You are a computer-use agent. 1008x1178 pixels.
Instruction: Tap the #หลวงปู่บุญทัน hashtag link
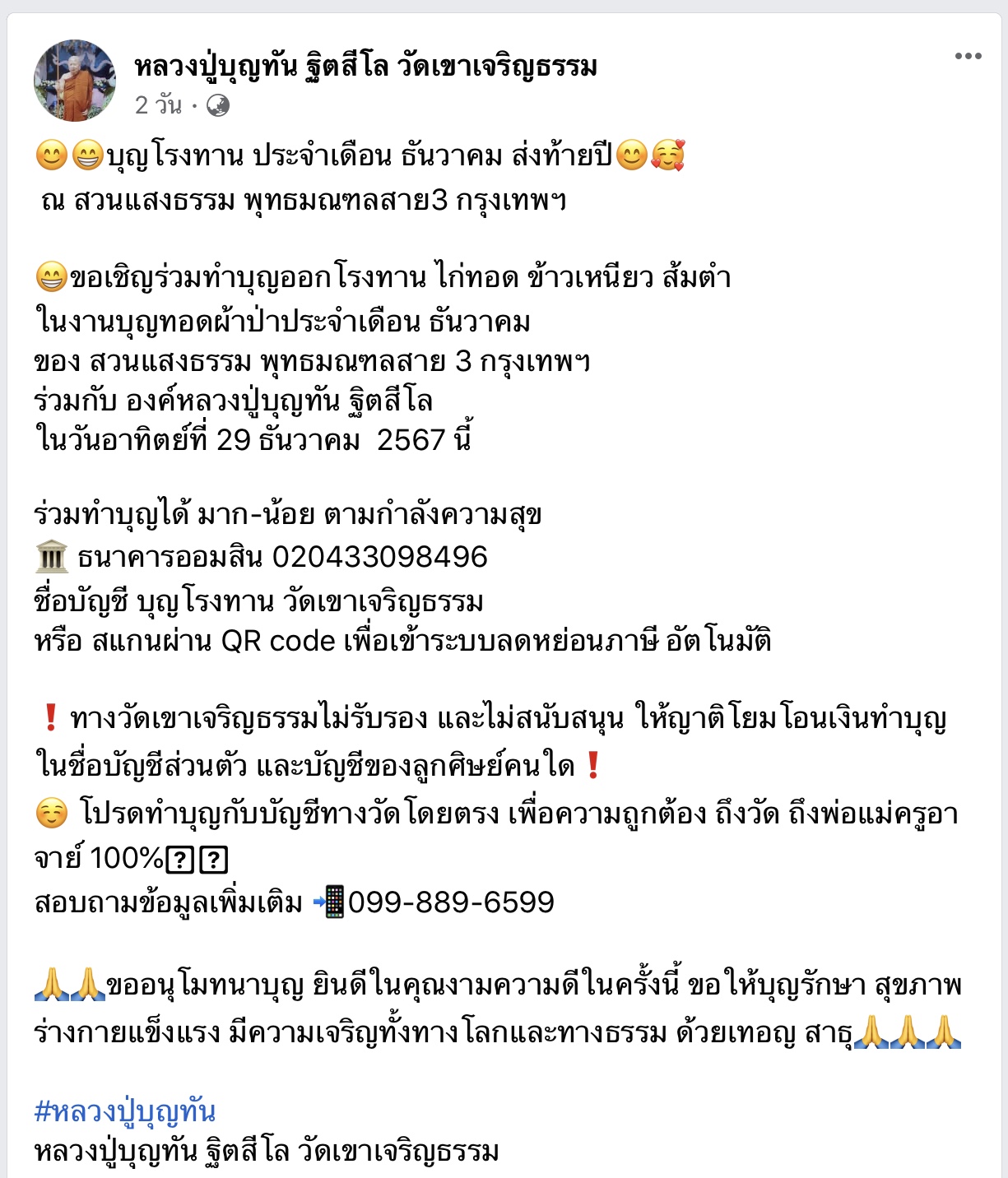point(125,1111)
